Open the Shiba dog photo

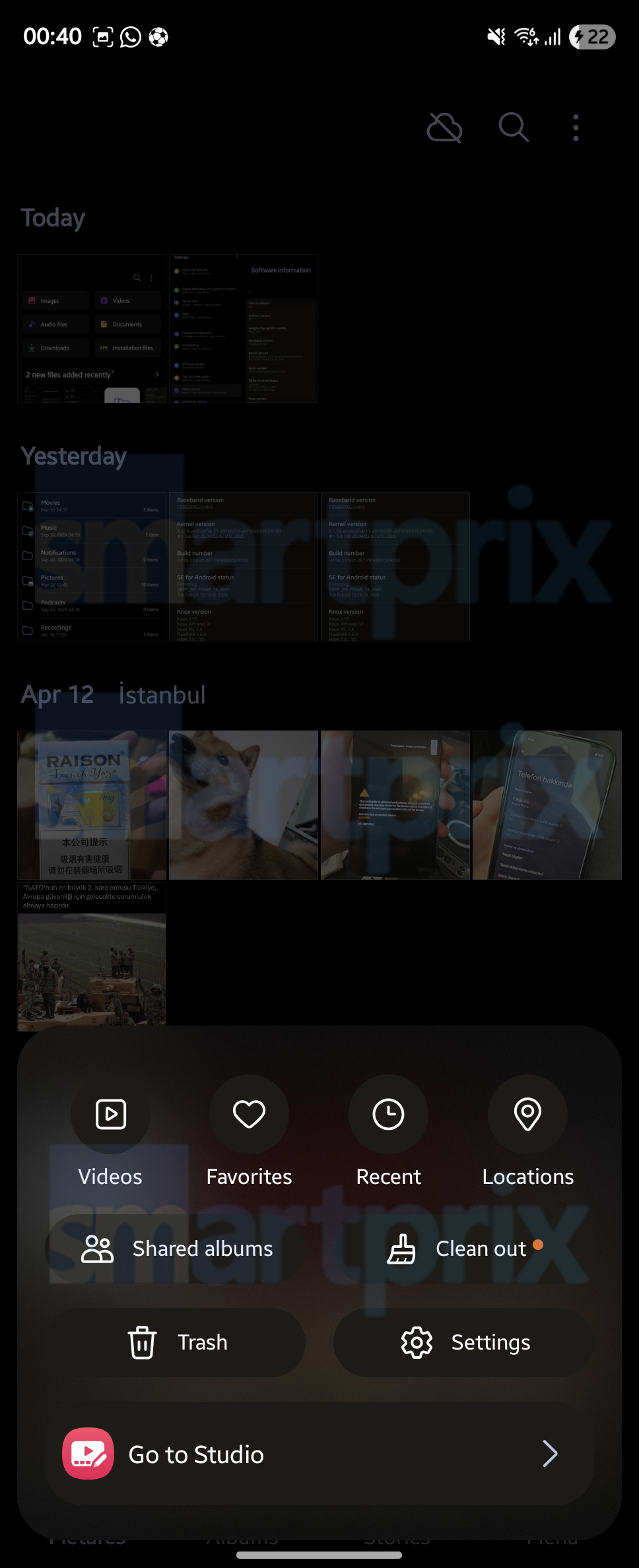(x=243, y=804)
